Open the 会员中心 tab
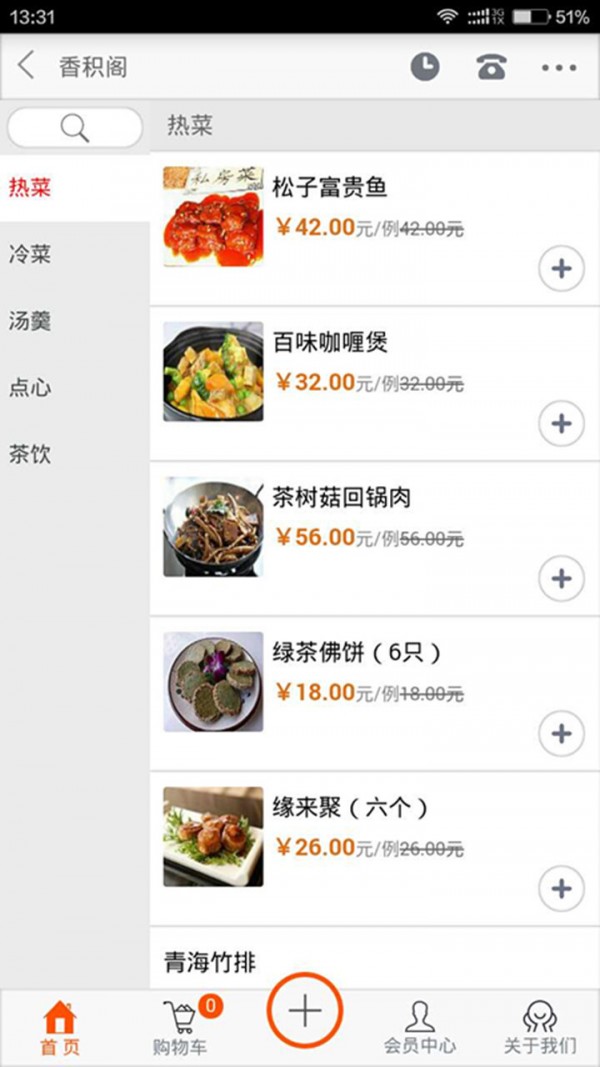The height and width of the screenshot is (1067, 600). coord(420,1027)
